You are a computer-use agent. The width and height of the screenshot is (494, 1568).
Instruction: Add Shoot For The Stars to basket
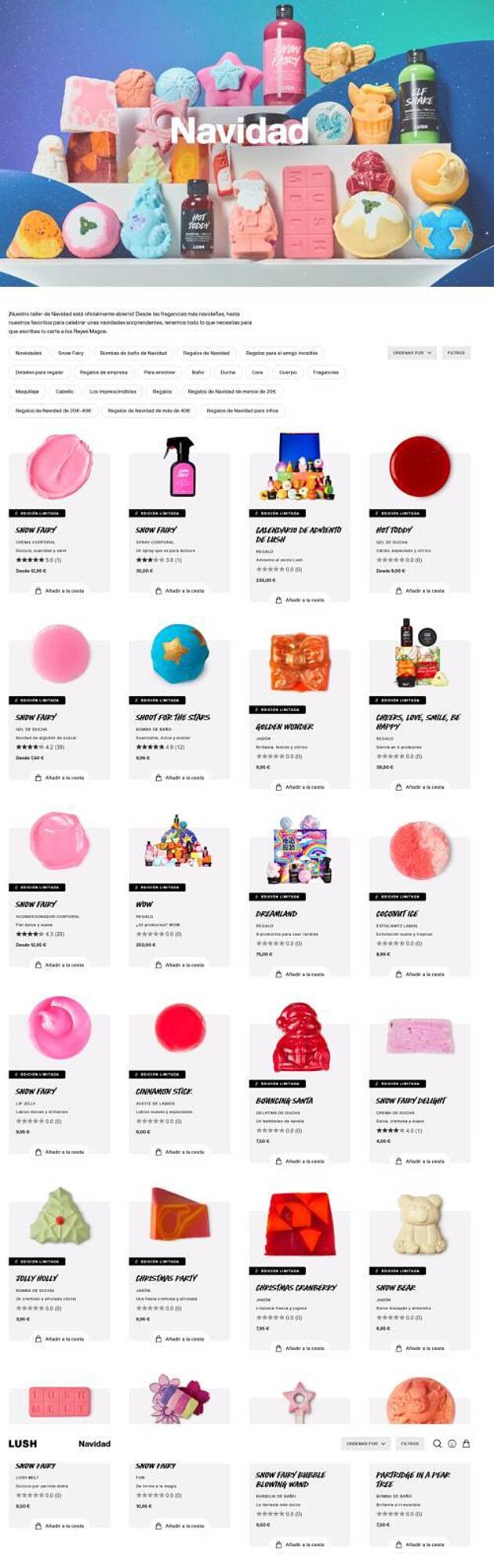point(180,778)
